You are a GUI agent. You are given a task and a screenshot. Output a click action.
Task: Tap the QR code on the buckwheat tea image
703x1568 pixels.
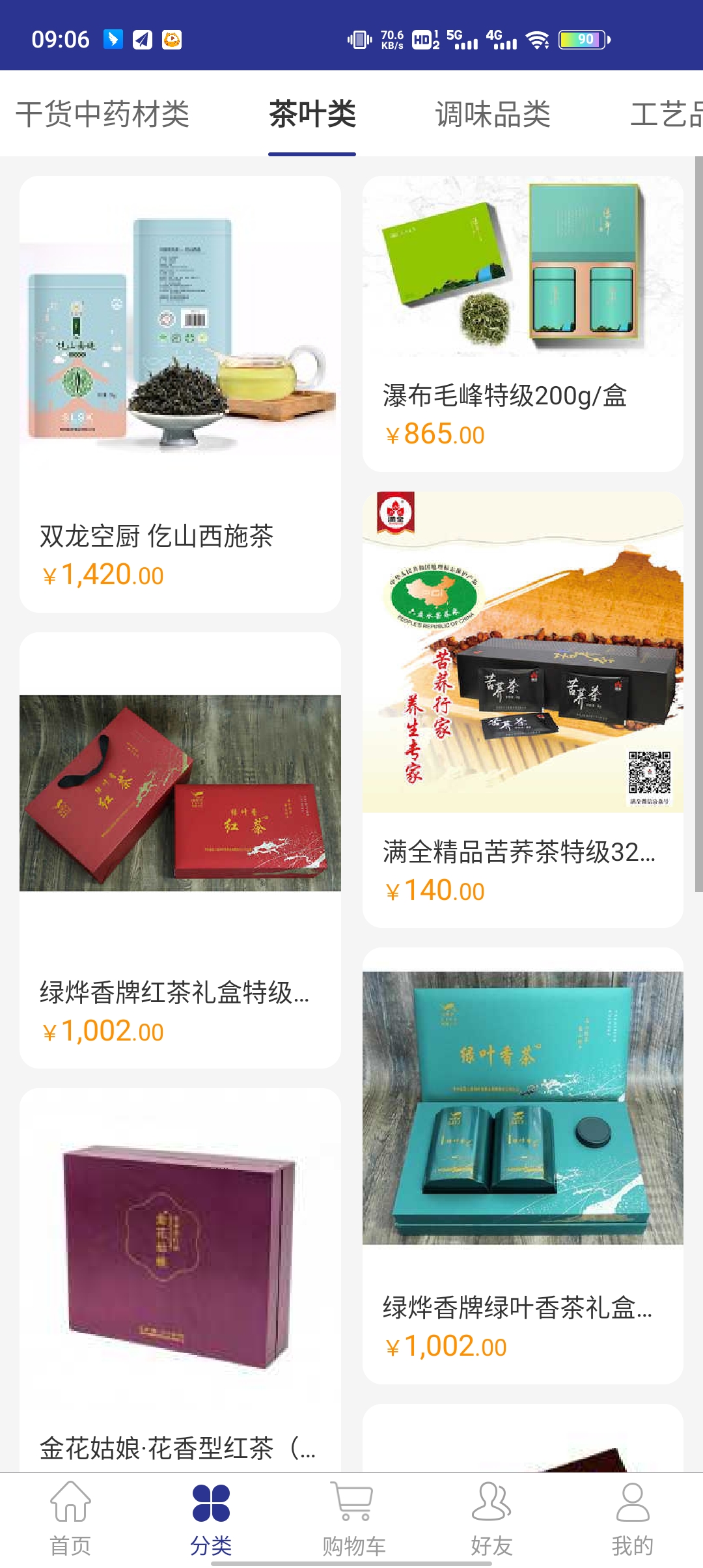(x=650, y=774)
